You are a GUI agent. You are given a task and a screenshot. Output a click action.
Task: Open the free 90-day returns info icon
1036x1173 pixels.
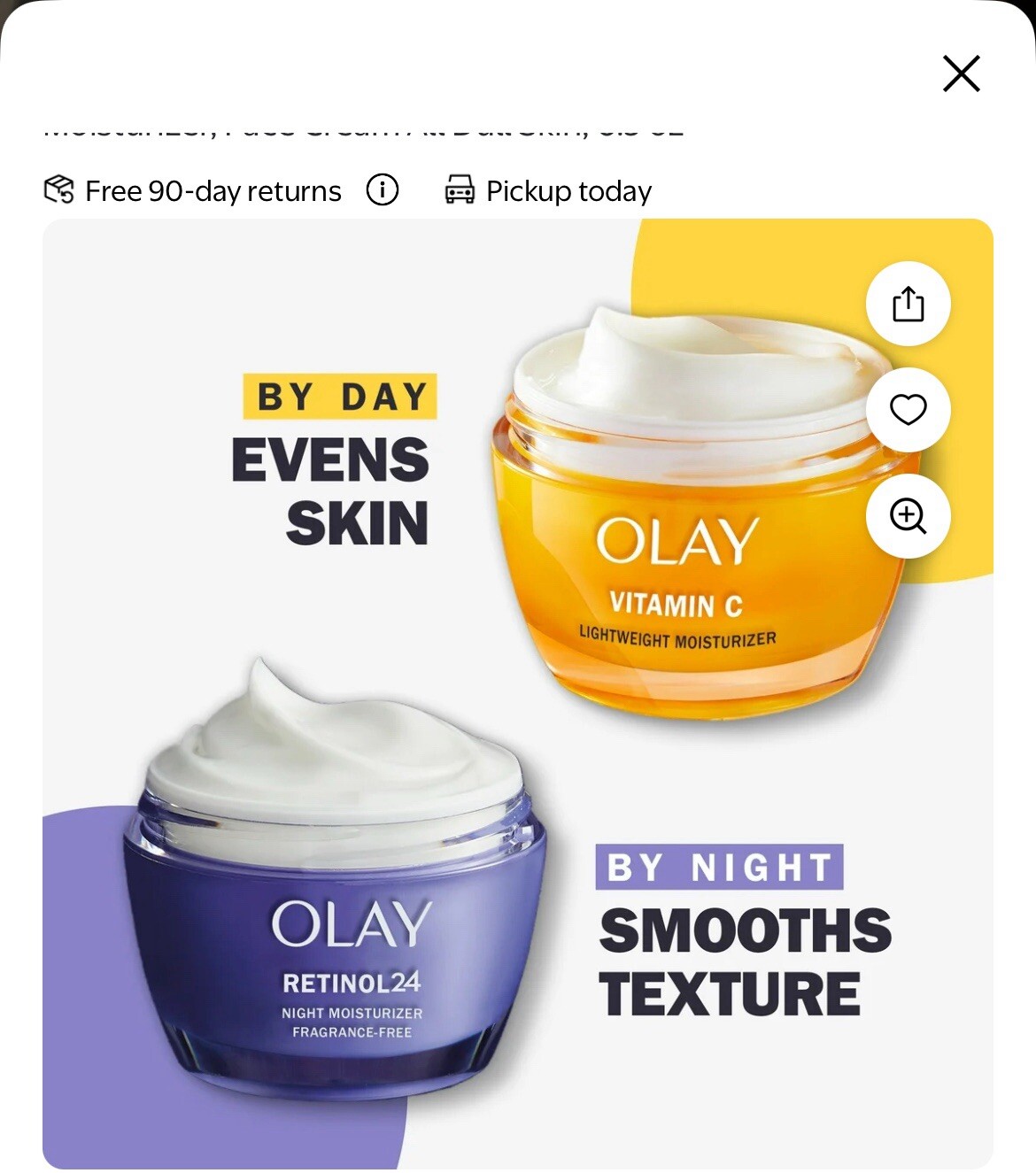click(383, 189)
